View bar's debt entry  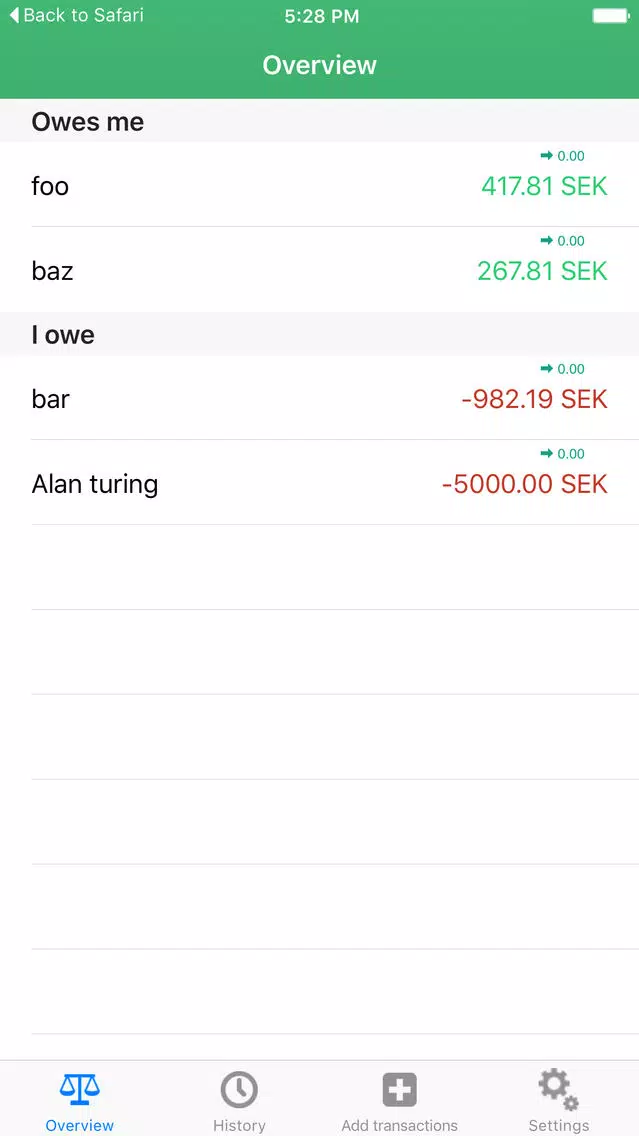click(x=320, y=397)
